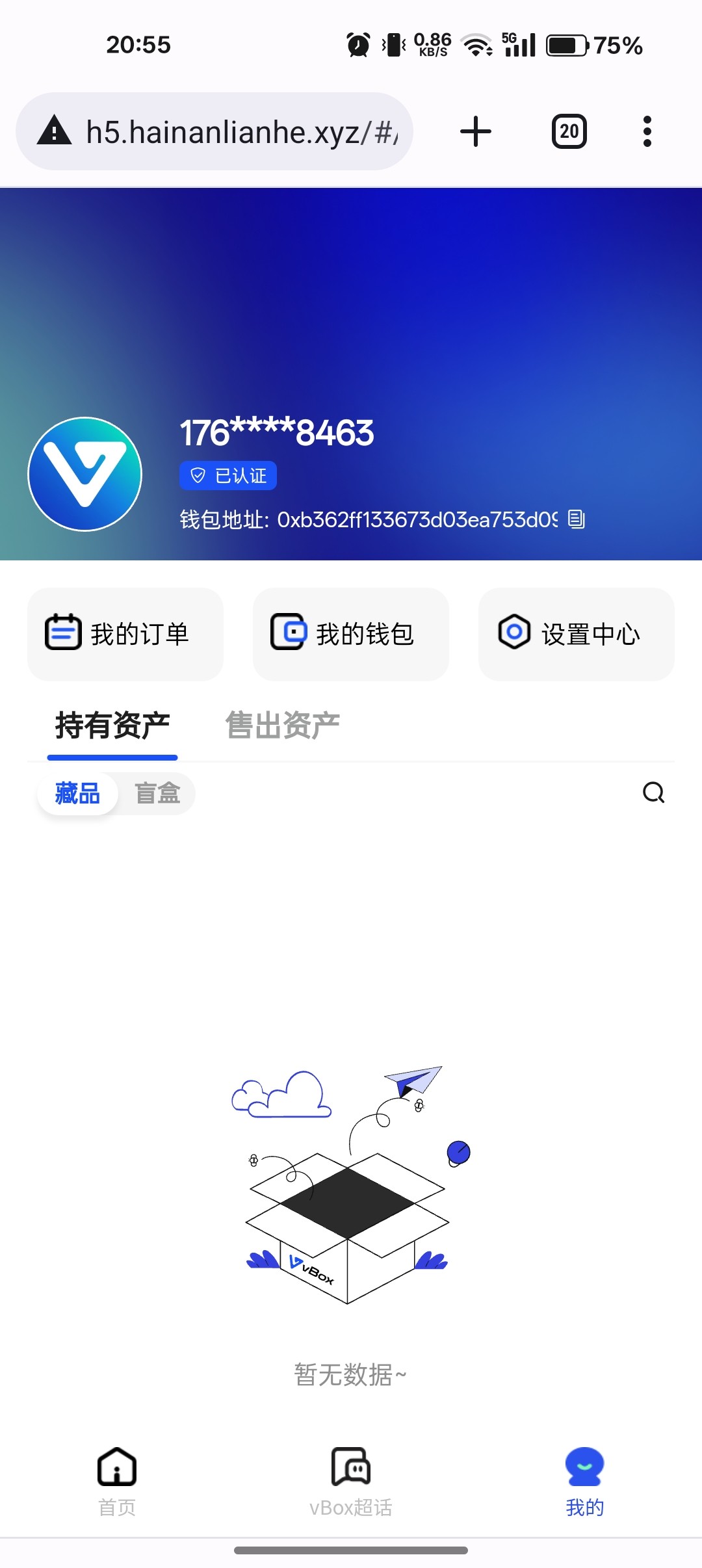The height and width of the screenshot is (1568, 702).
Task: Switch to the 售出资产 tab
Action: (282, 725)
